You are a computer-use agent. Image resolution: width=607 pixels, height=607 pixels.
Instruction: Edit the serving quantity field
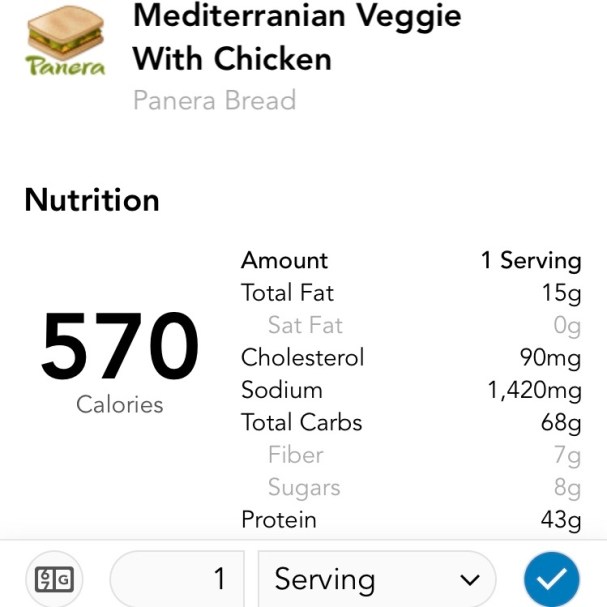coord(176,578)
